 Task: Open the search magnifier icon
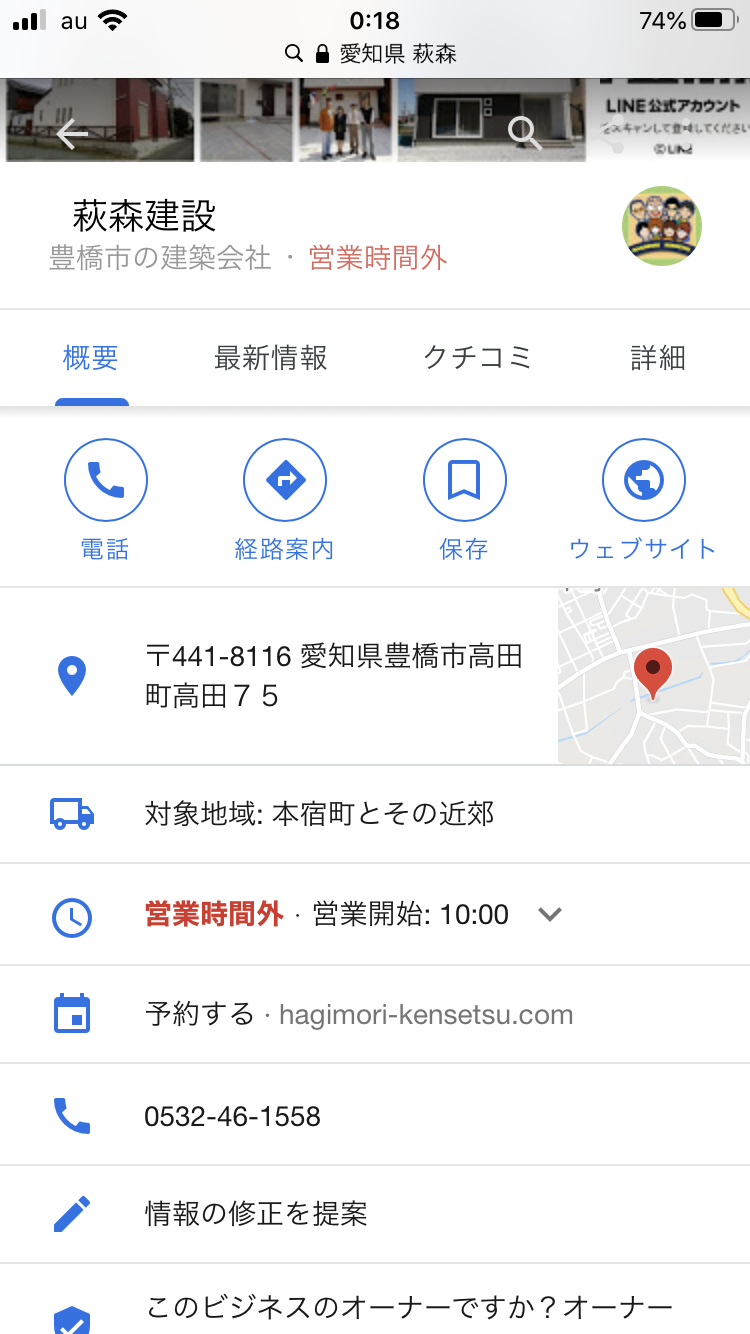click(x=524, y=132)
